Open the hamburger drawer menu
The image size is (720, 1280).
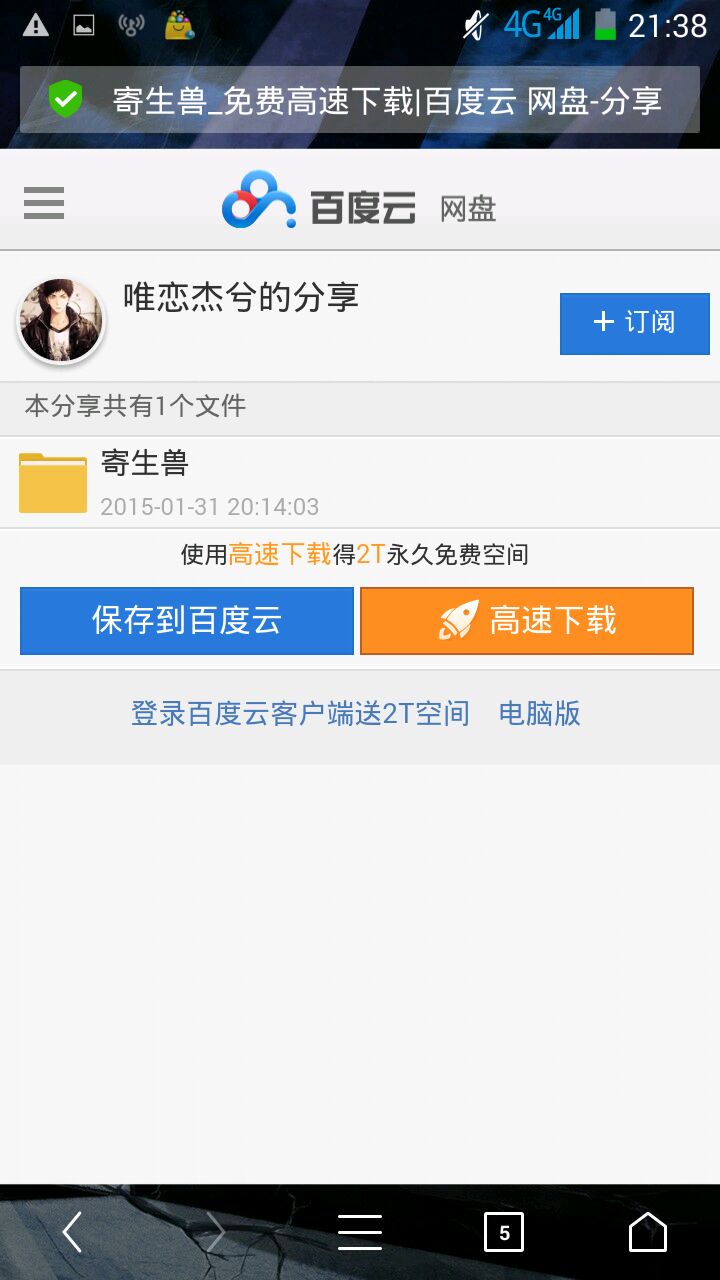[44, 203]
